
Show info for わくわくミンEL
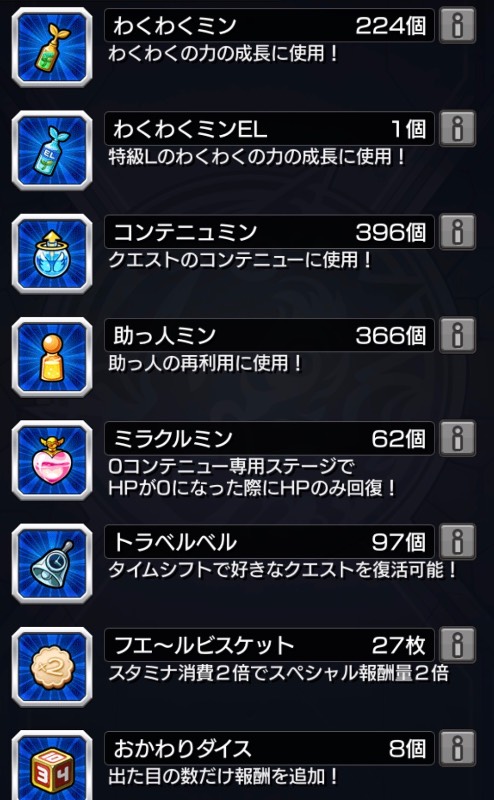(x=457, y=129)
